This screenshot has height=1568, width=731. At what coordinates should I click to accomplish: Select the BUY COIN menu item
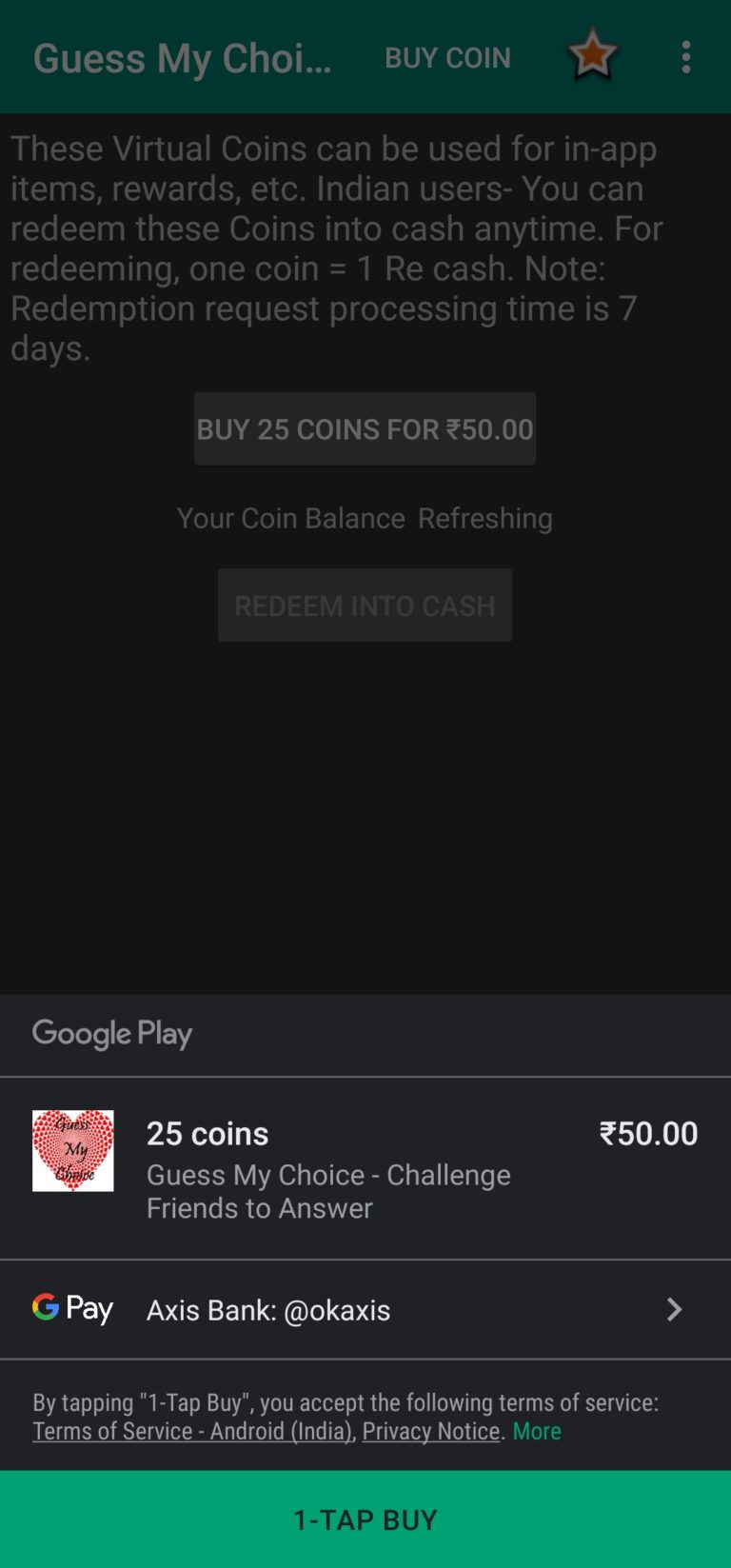coord(447,57)
